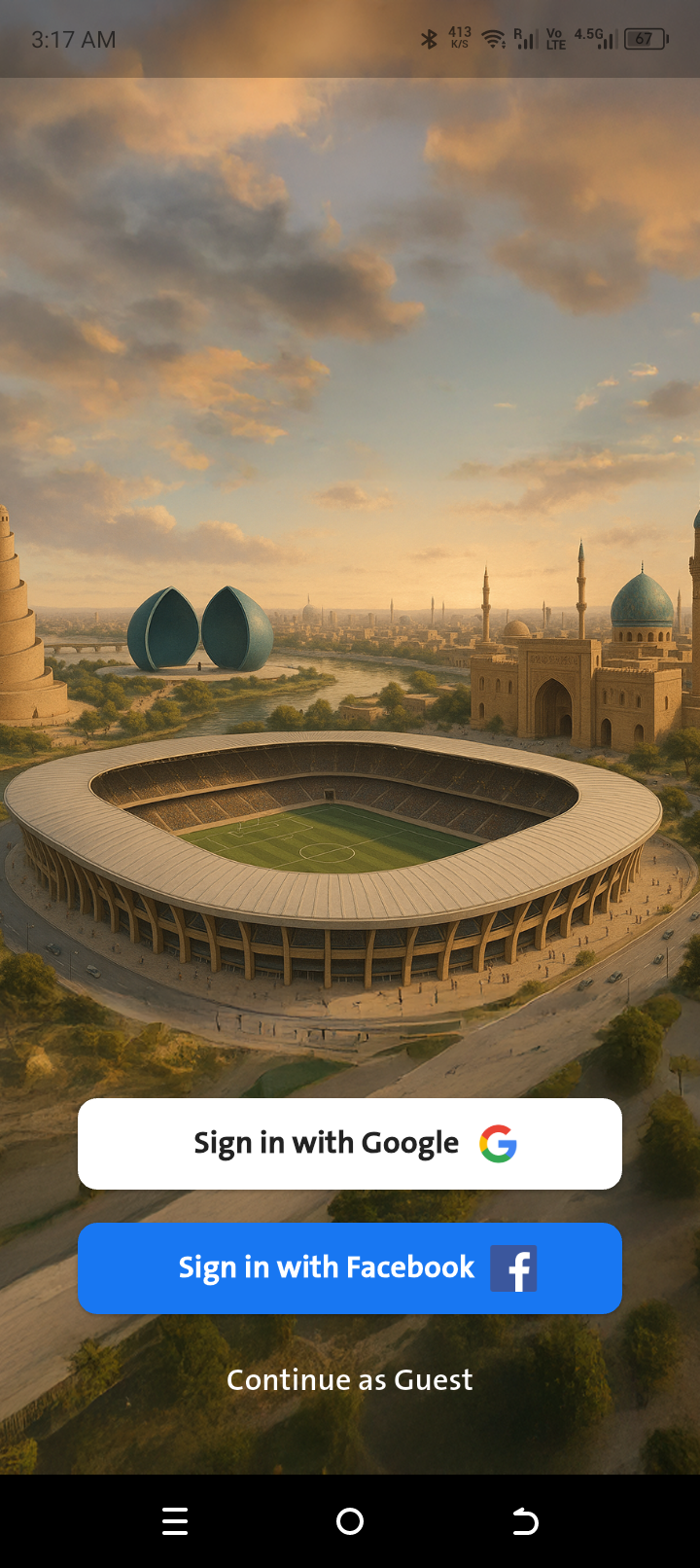The image size is (700, 1568).
Task: Continue as Guest
Action: (350, 1379)
